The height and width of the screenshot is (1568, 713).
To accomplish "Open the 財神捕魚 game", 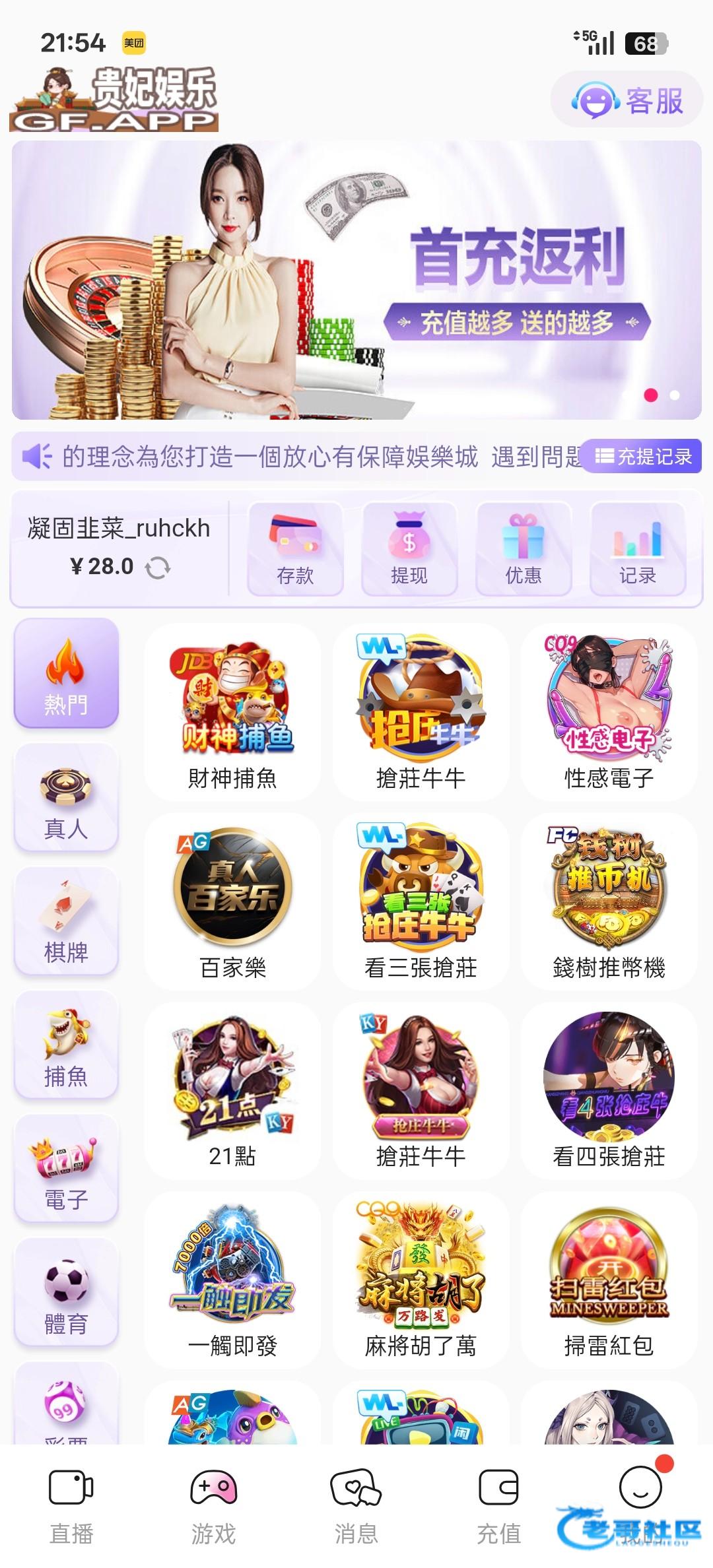I will coord(232,713).
